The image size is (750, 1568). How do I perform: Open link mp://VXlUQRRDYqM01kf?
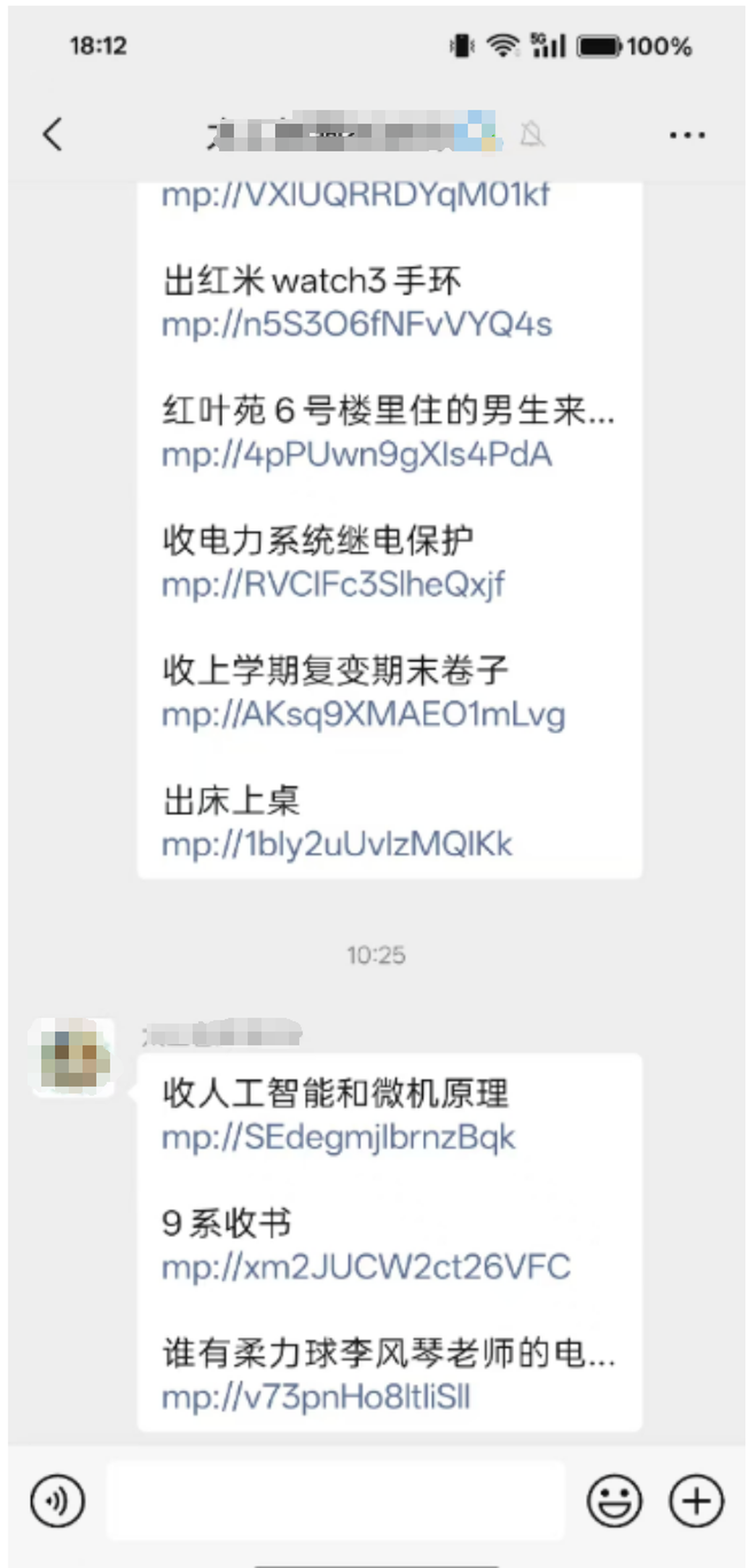click(x=355, y=196)
